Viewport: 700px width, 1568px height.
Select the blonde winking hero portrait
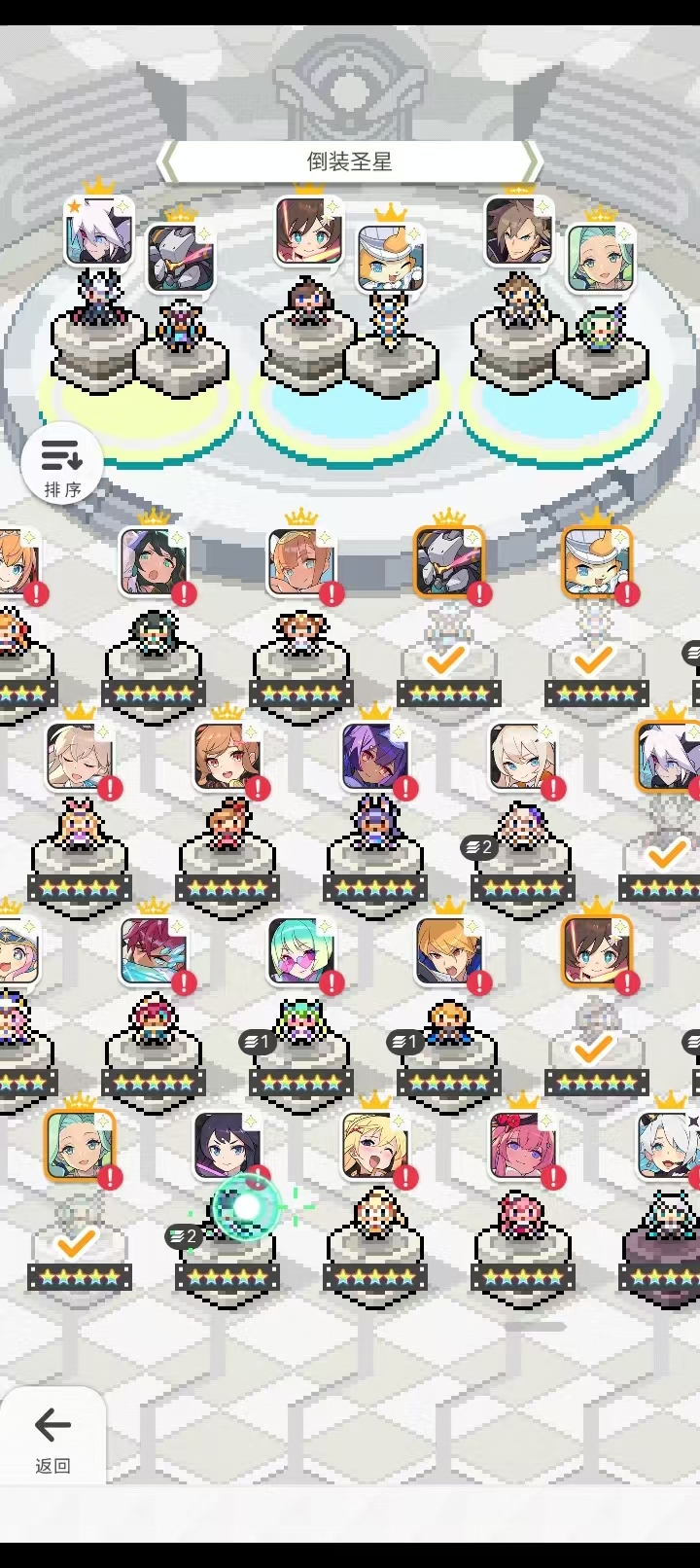[x=374, y=1145]
